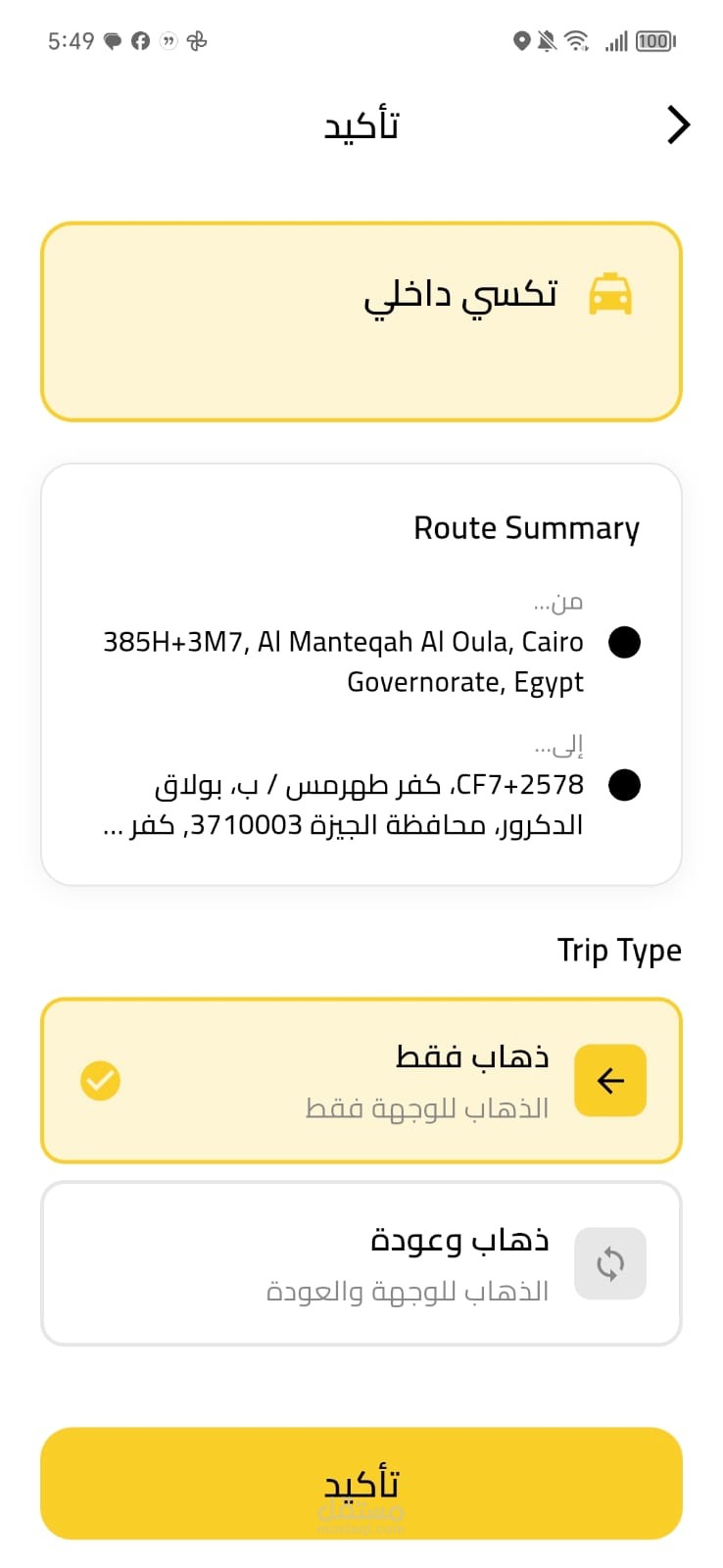
Task: Tap the yellow تأكيد confirm button
Action: pos(361,1483)
